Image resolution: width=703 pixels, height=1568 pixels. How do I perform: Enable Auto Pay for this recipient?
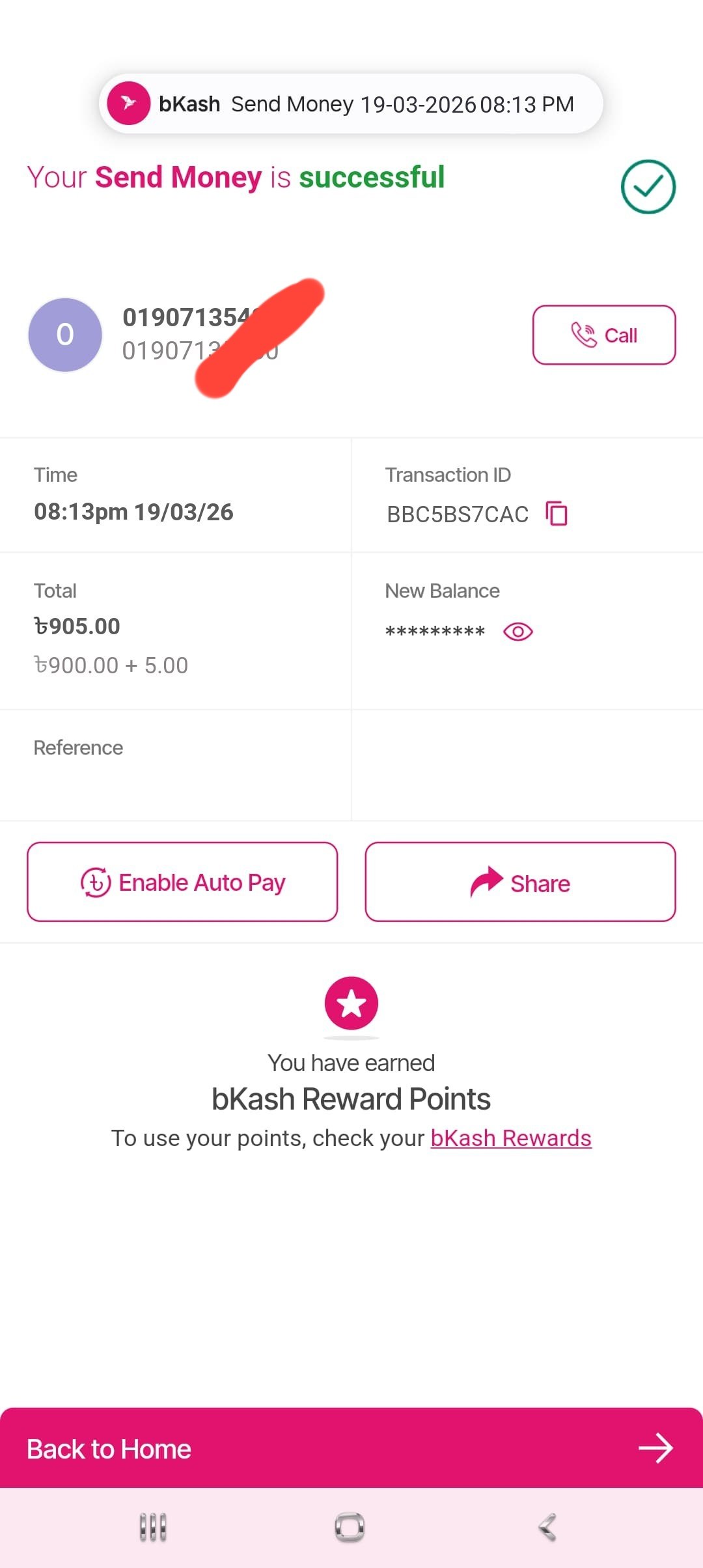[x=182, y=882]
